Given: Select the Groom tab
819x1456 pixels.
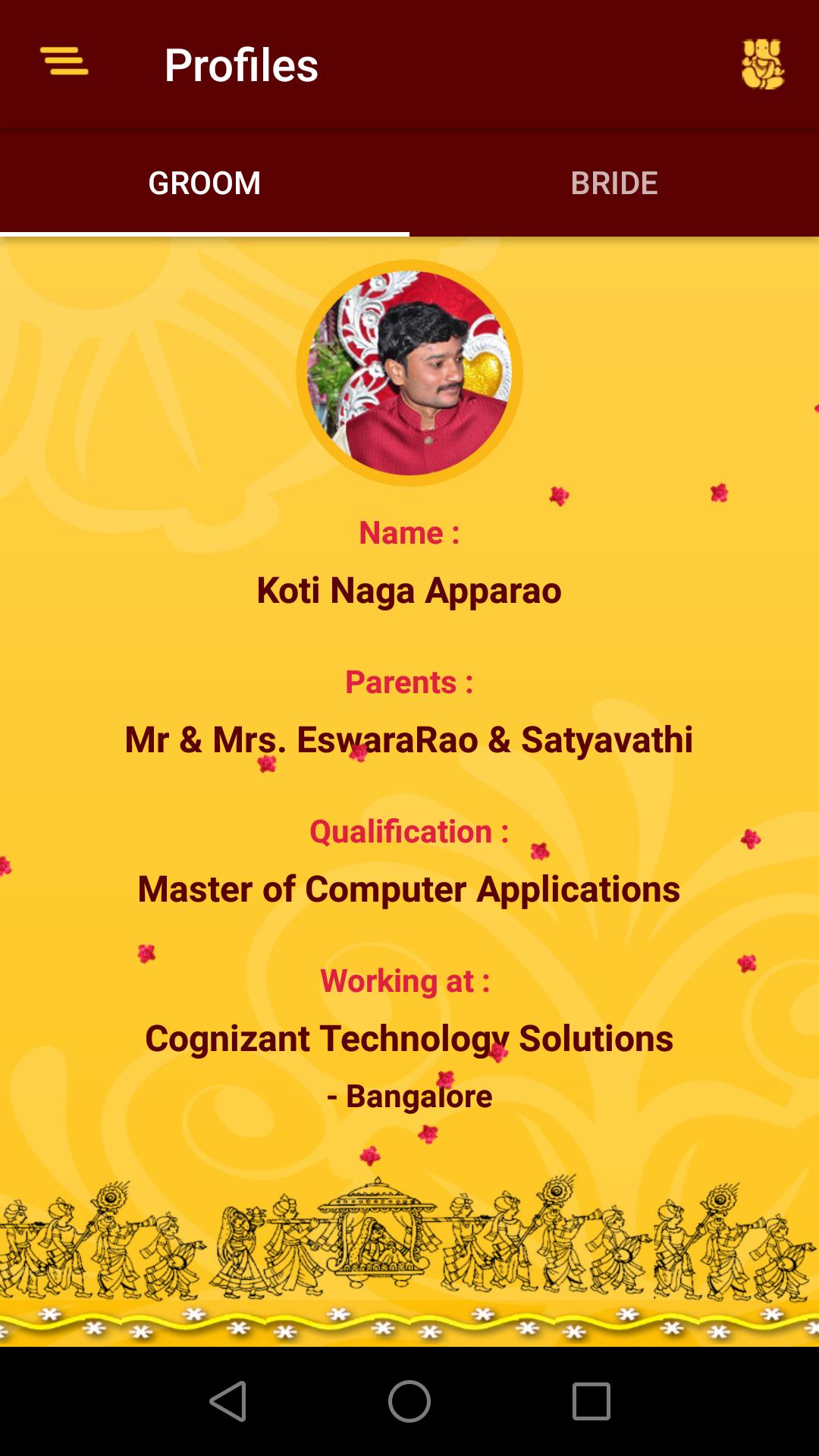Looking at the screenshot, I should 205,184.
